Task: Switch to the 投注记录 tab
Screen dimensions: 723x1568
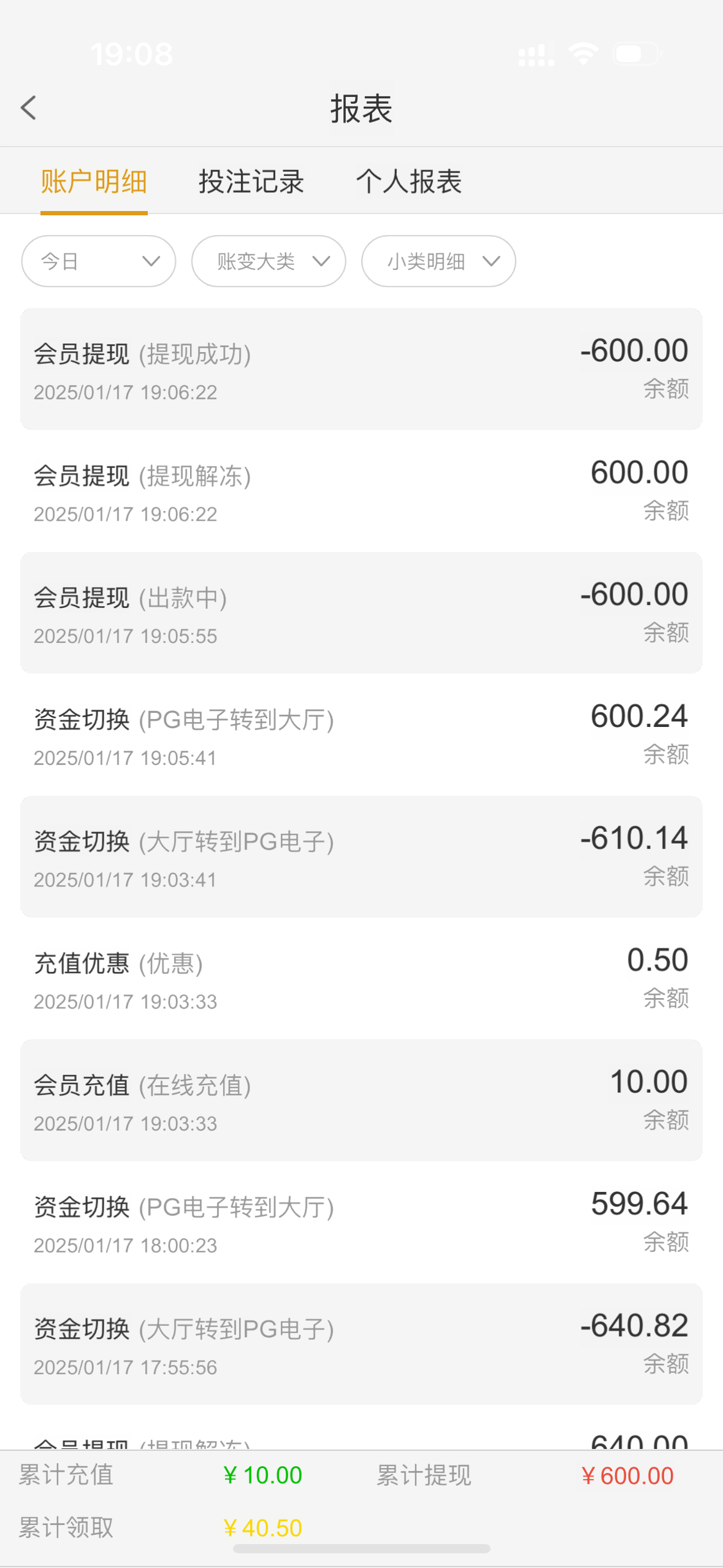Action: (x=251, y=182)
